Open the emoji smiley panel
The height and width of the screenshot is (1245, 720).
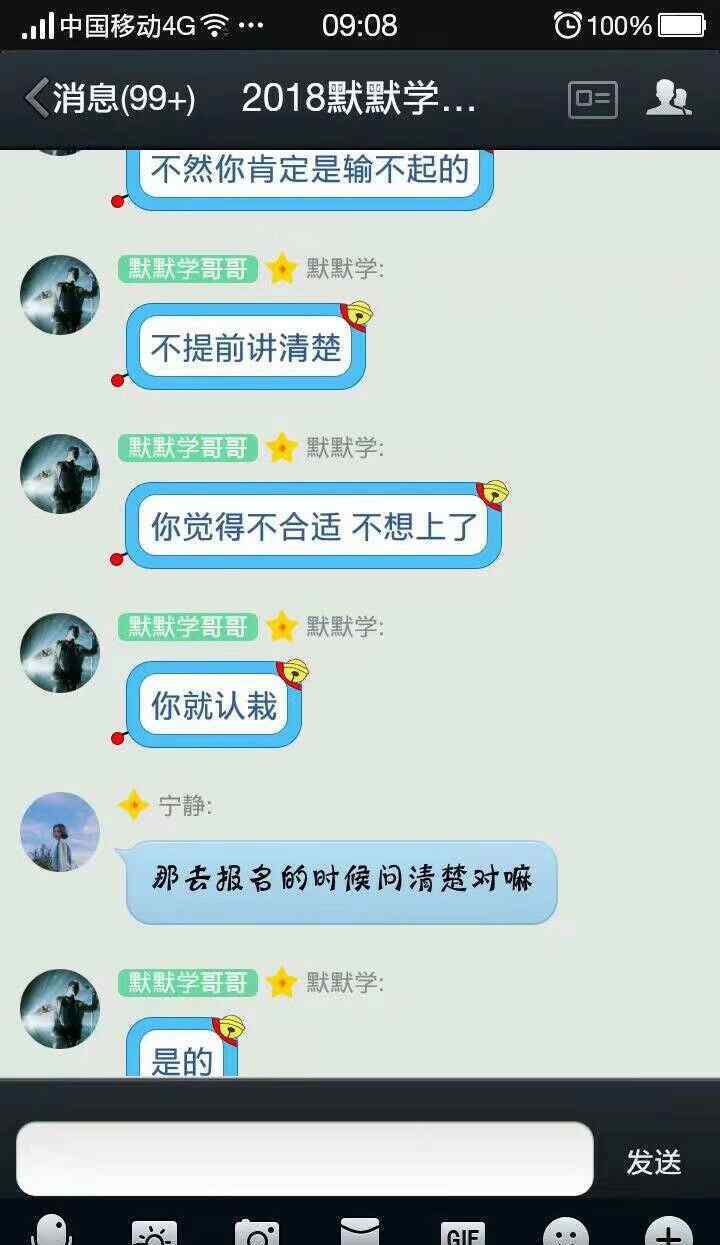click(566, 1233)
